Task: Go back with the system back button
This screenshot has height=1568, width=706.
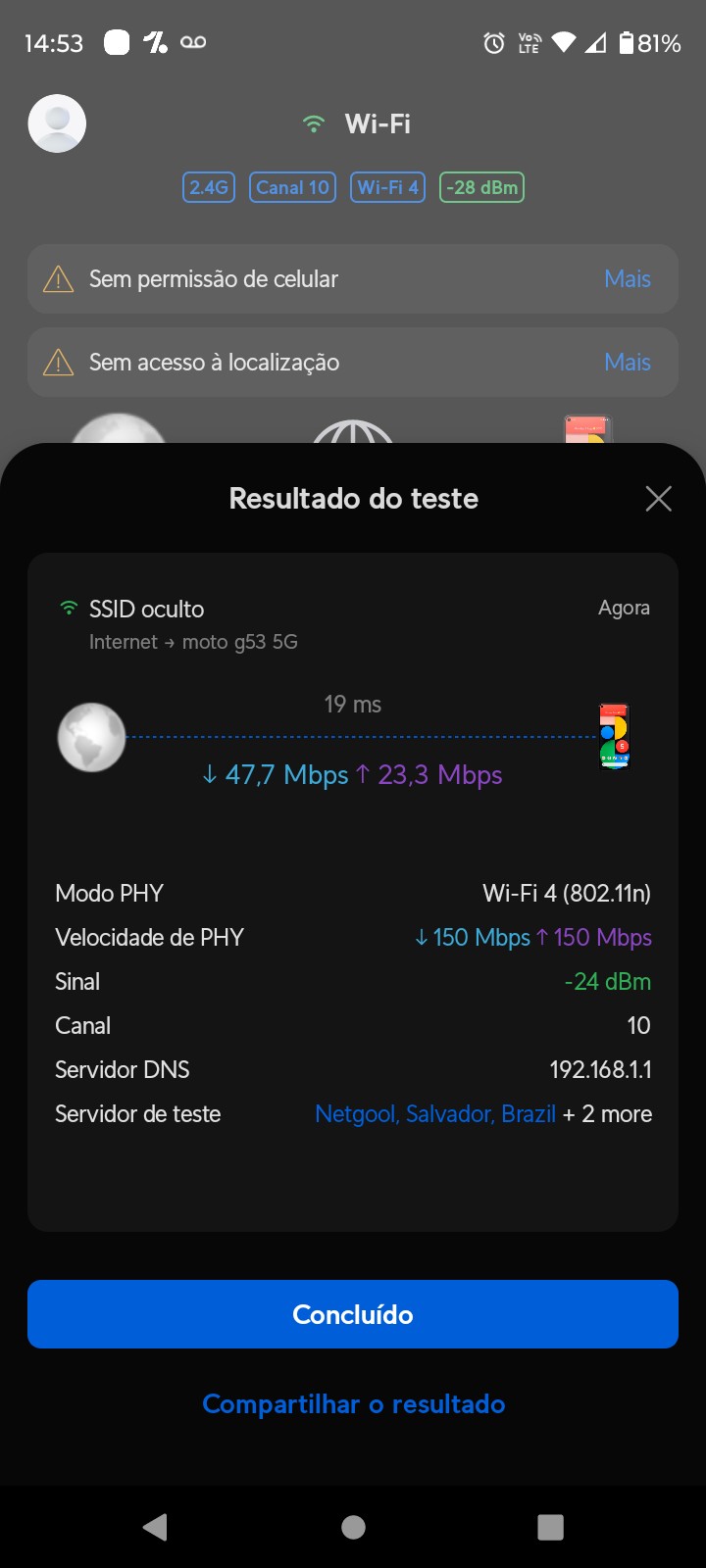Action: [155, 1527]
